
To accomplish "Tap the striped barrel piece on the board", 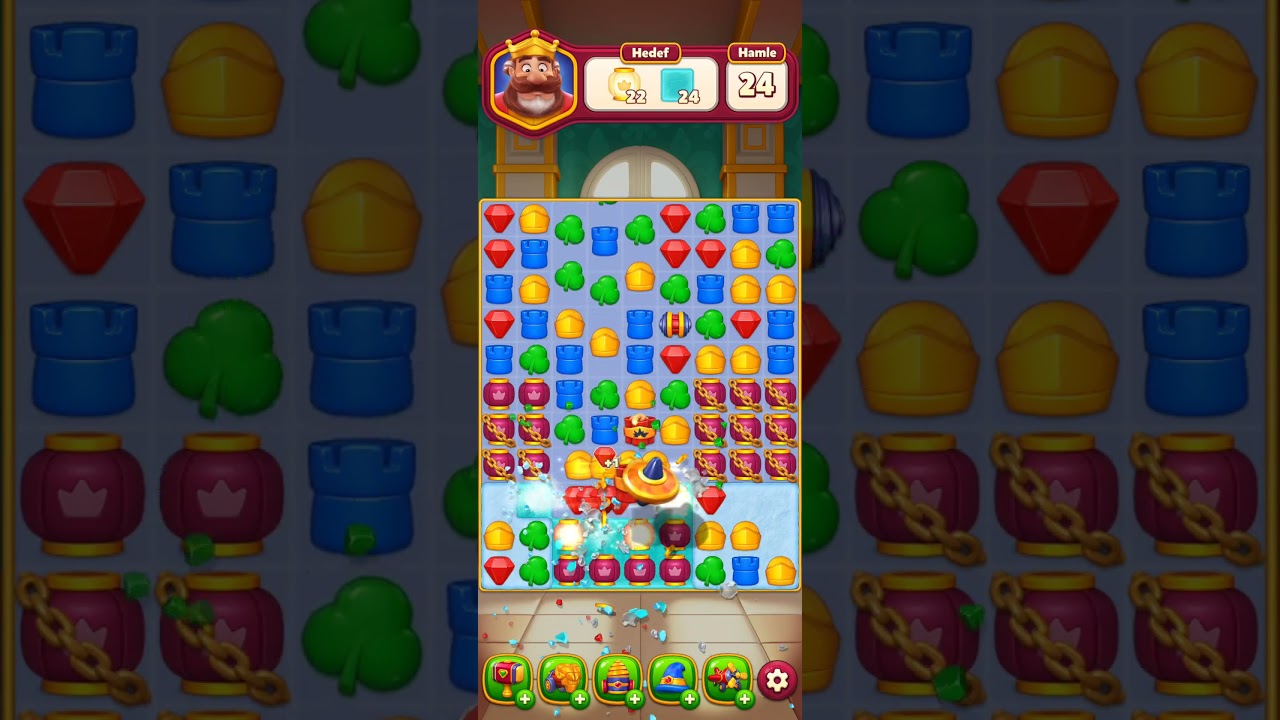I will coord(675,324).
